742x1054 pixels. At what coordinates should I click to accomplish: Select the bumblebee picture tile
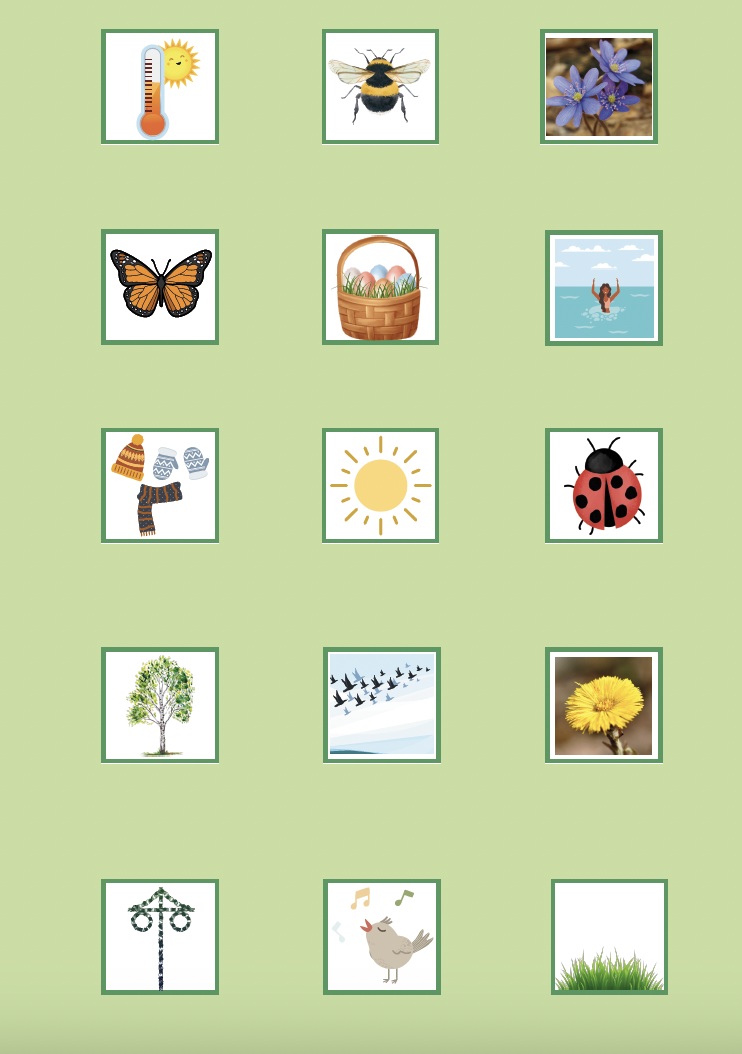click(x=380, y=87)
